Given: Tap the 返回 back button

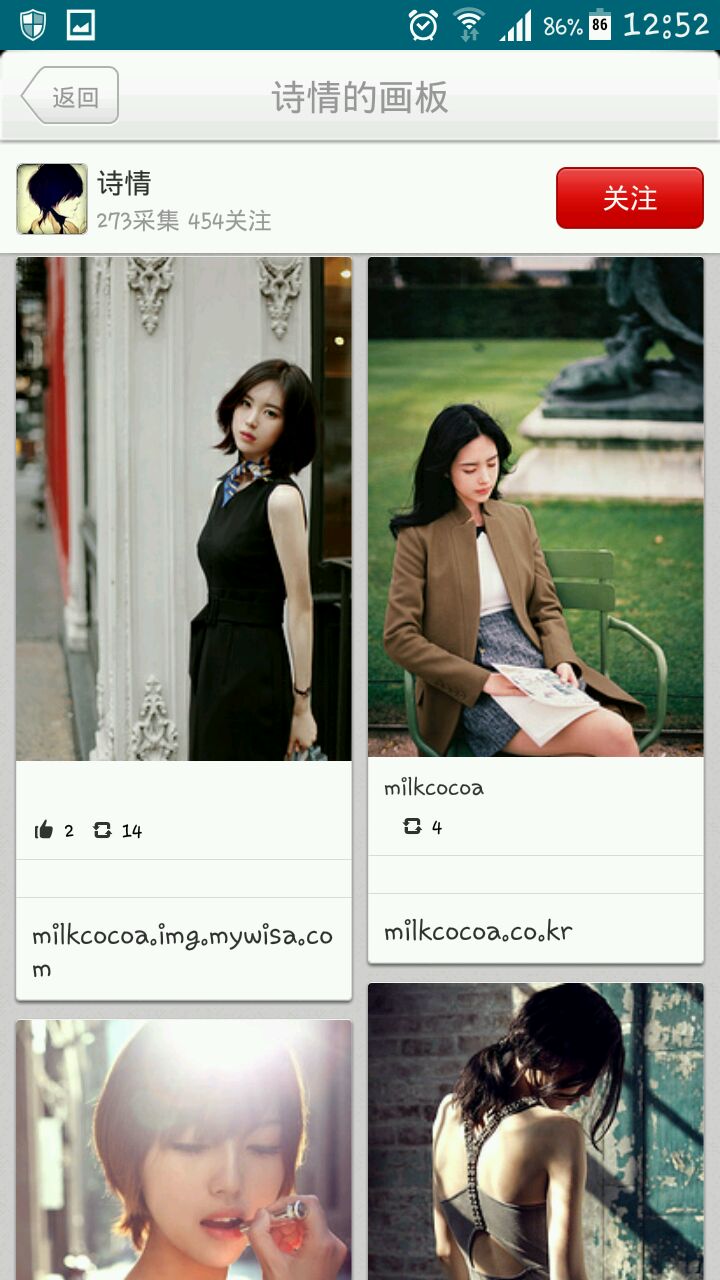Looking at the screenshot, I should [70, 96].
